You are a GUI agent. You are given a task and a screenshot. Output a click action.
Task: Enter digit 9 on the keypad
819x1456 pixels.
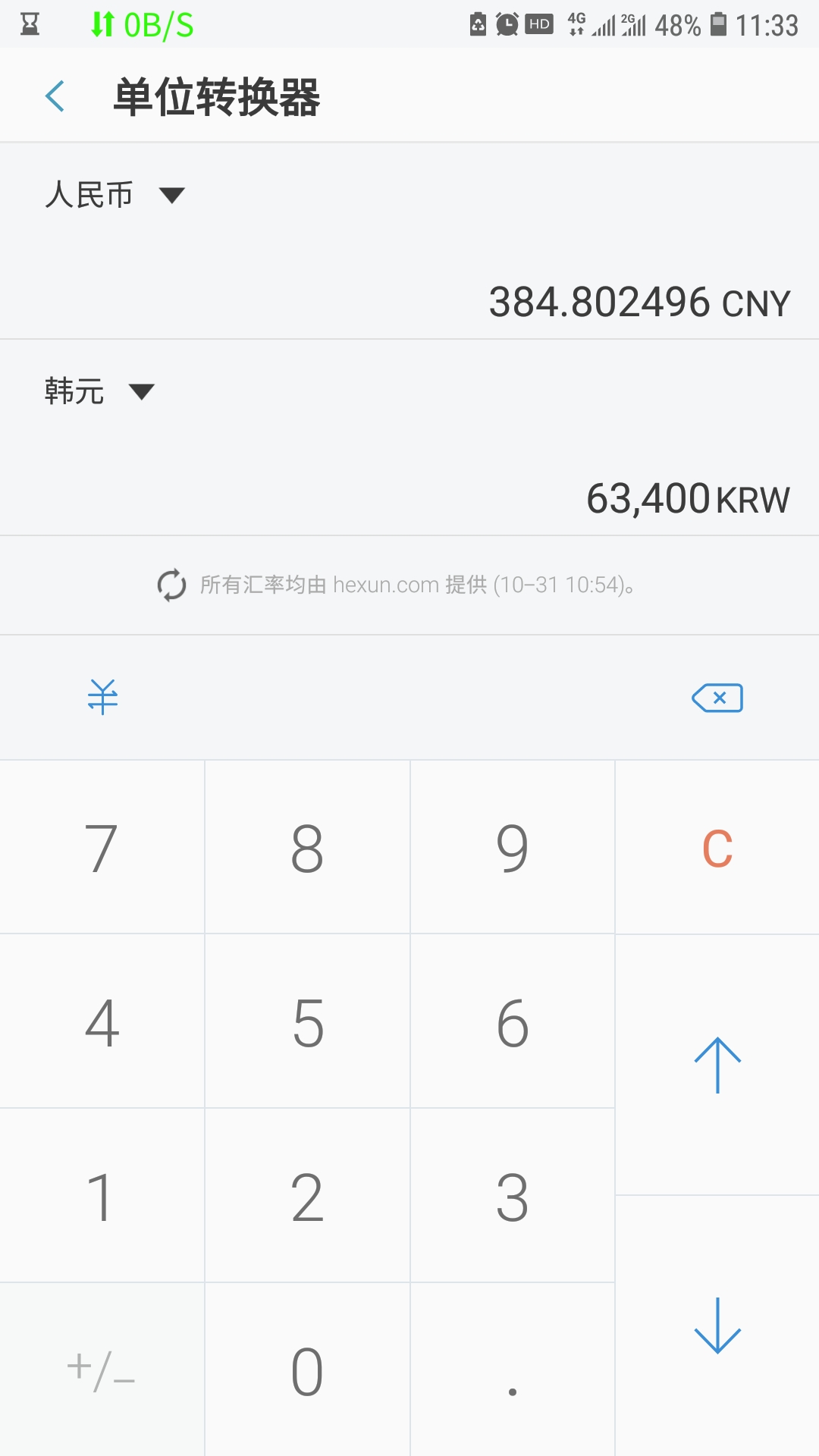(x=513, y=847)
